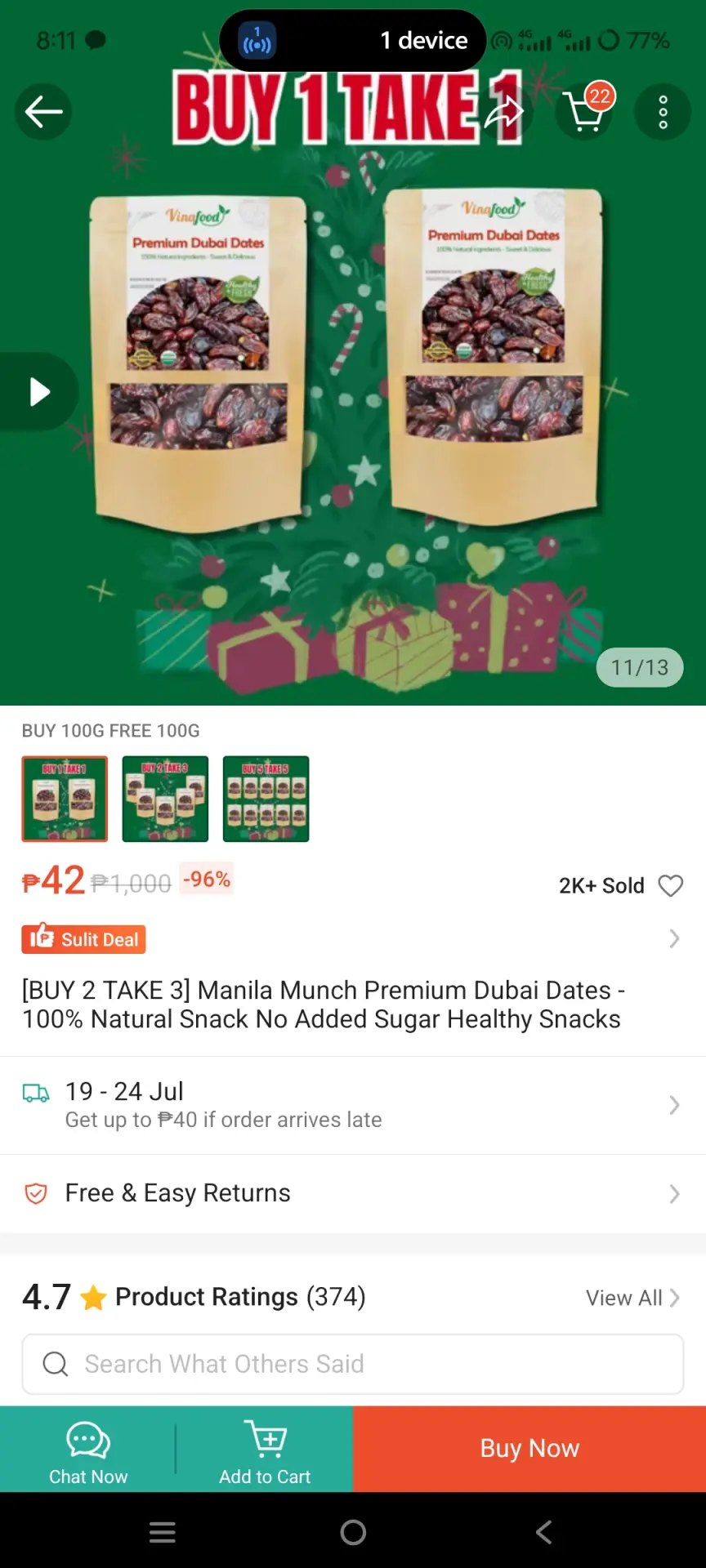
Task: Play the product video
Action: coord(38,392)
